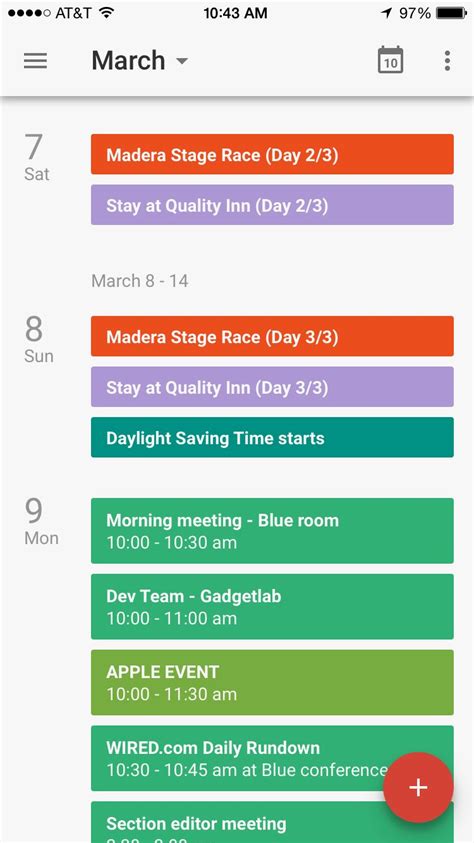
Task: Open the Dev Team - Gadgetlab event
Action: [x=272, y=606]
